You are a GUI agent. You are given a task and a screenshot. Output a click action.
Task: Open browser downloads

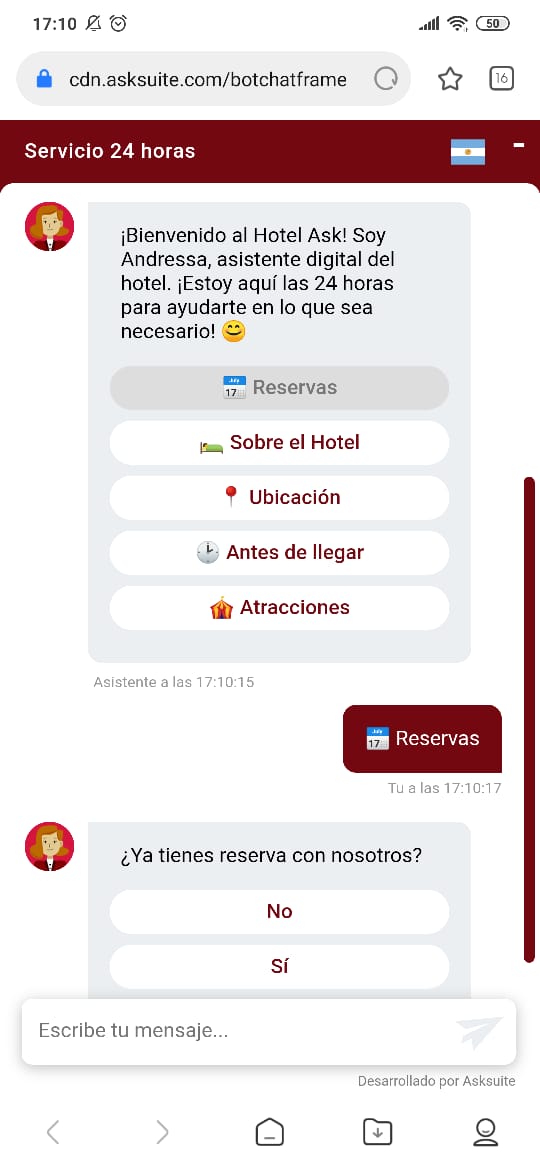coord(377,1132)
